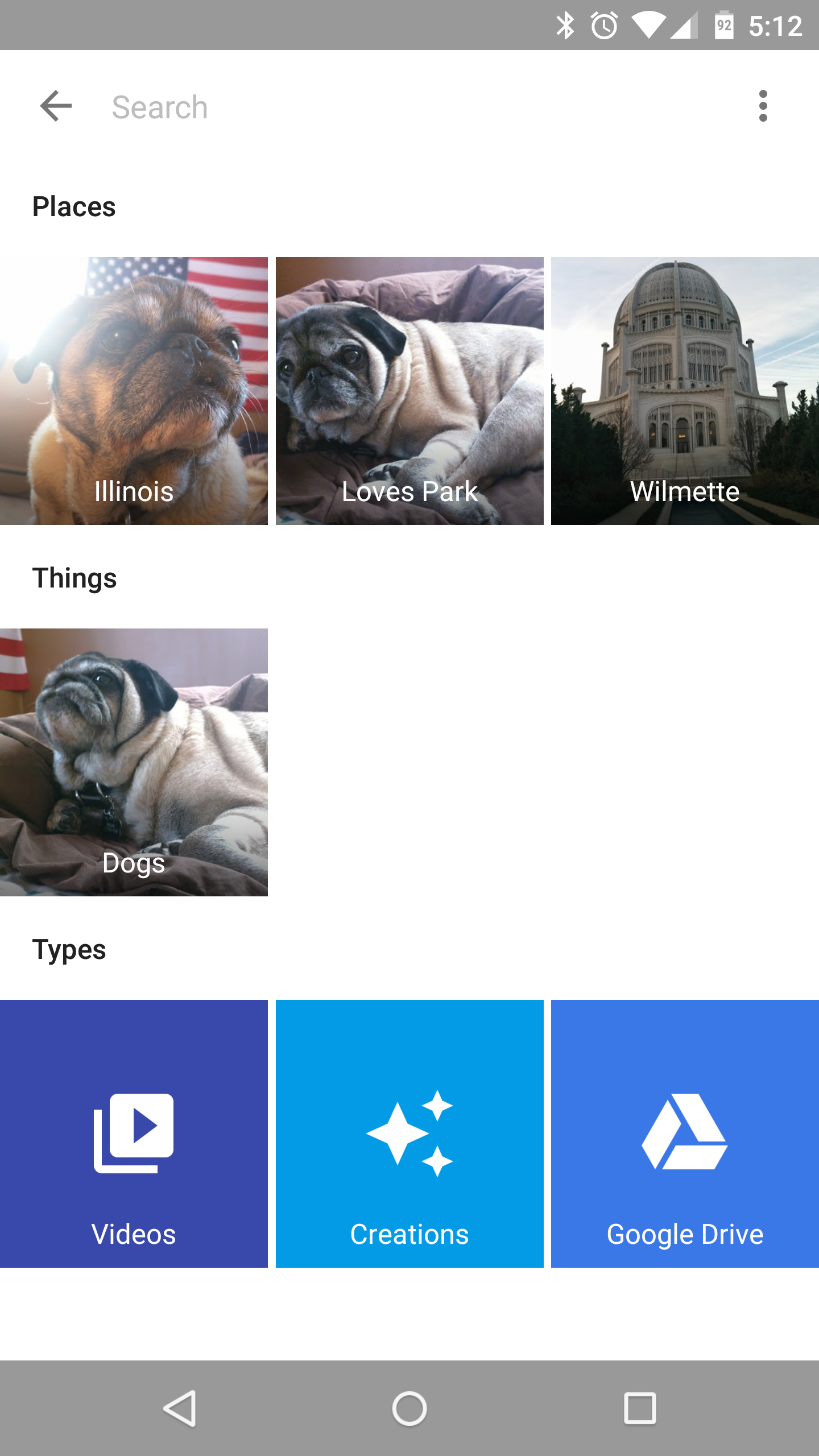819x1456 pixels.
Task: Open the recent apps view
Action: pos(640,1409)
